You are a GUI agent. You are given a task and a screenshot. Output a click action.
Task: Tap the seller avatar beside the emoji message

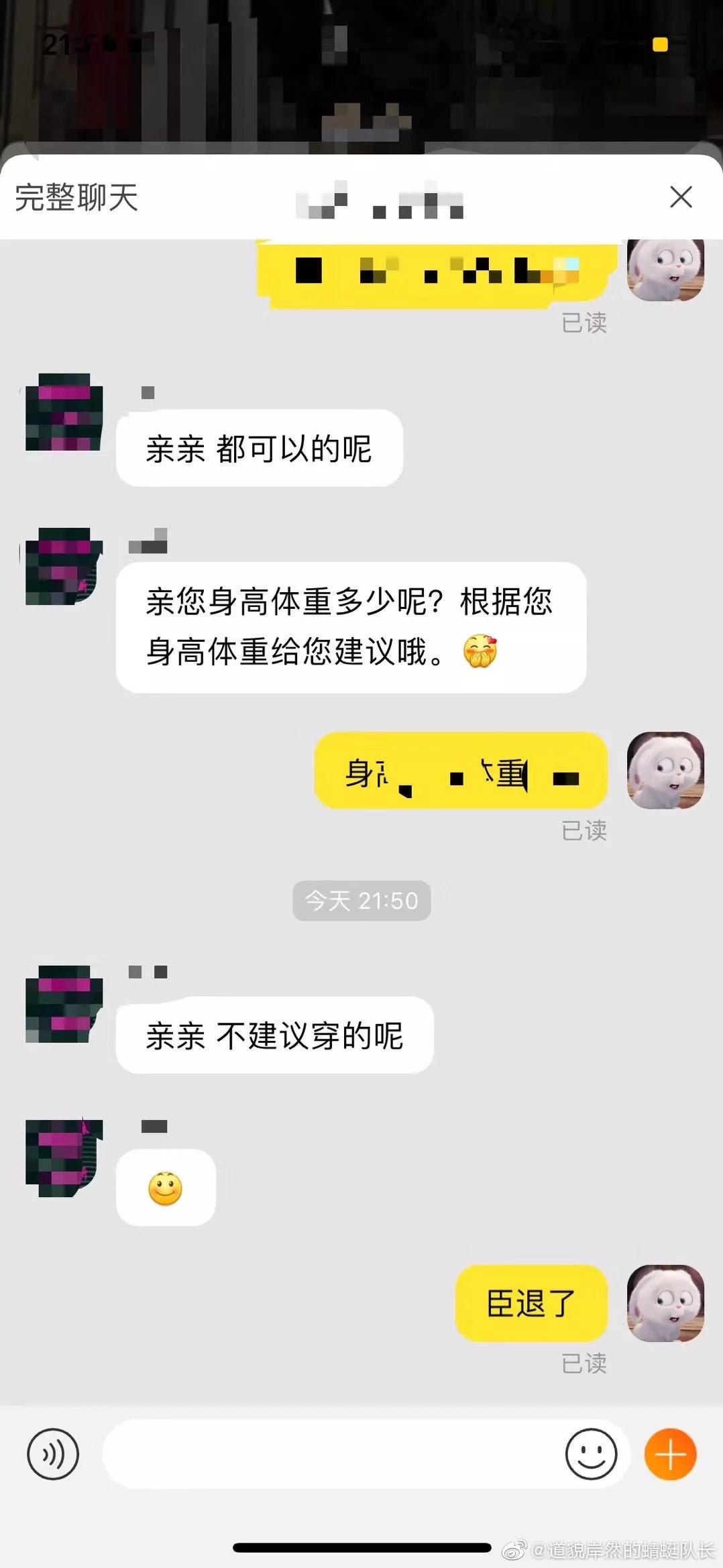click(62, 1158)
